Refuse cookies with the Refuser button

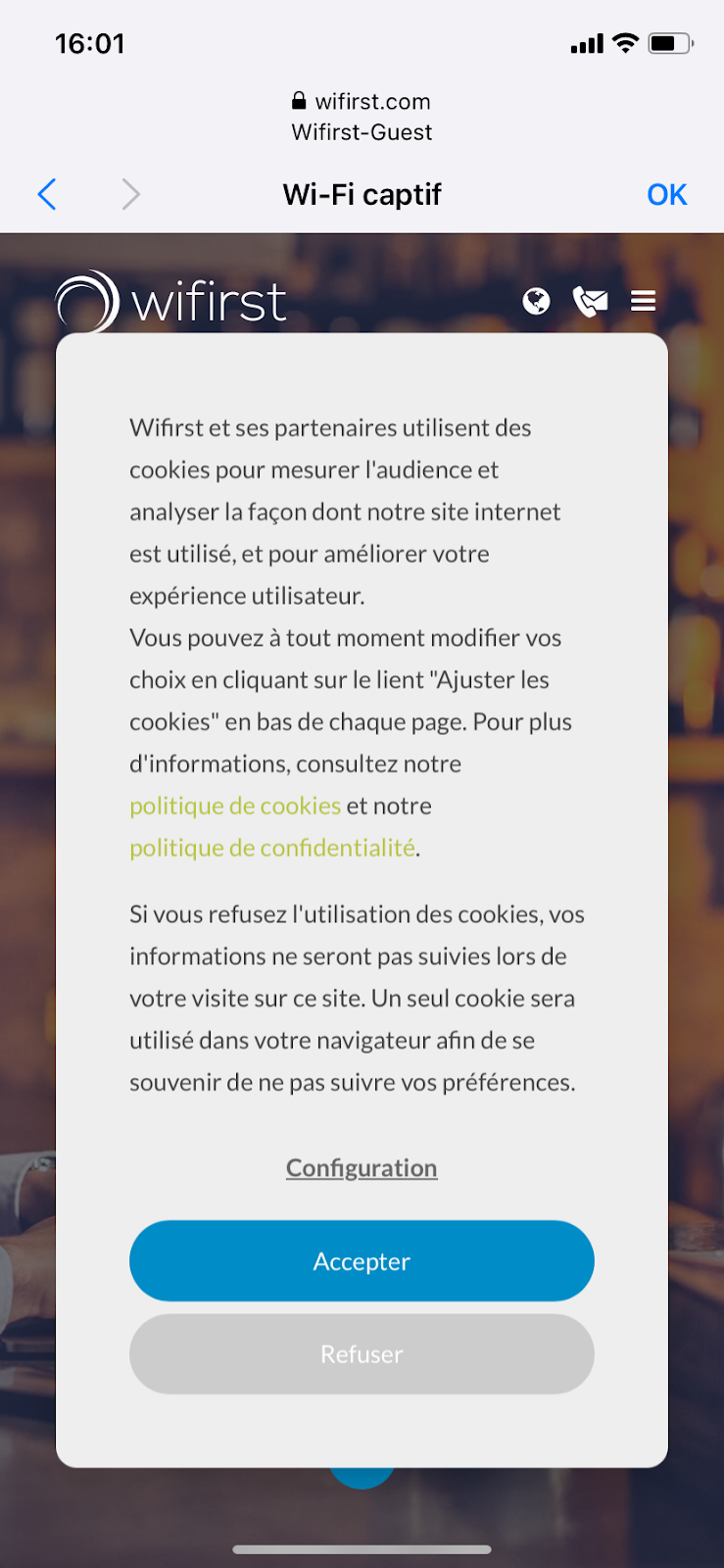[362, 1353]
